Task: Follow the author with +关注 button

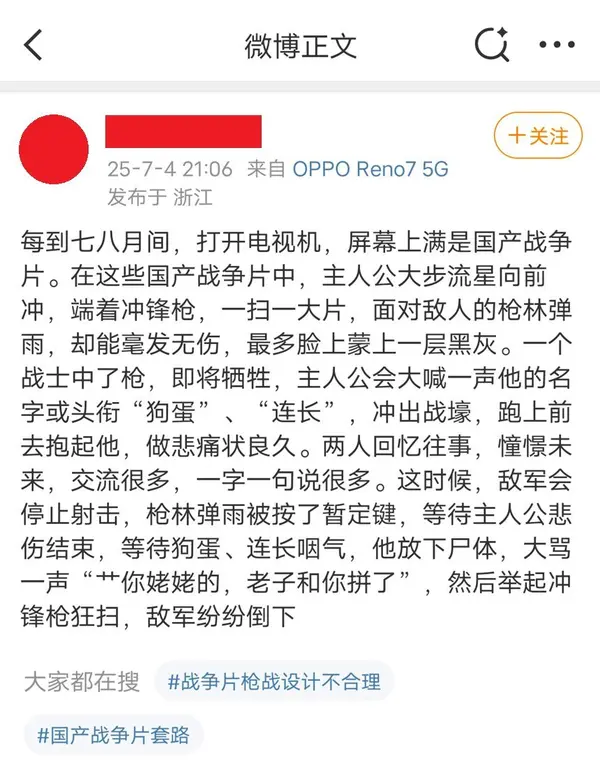Action: click(538, 136)
